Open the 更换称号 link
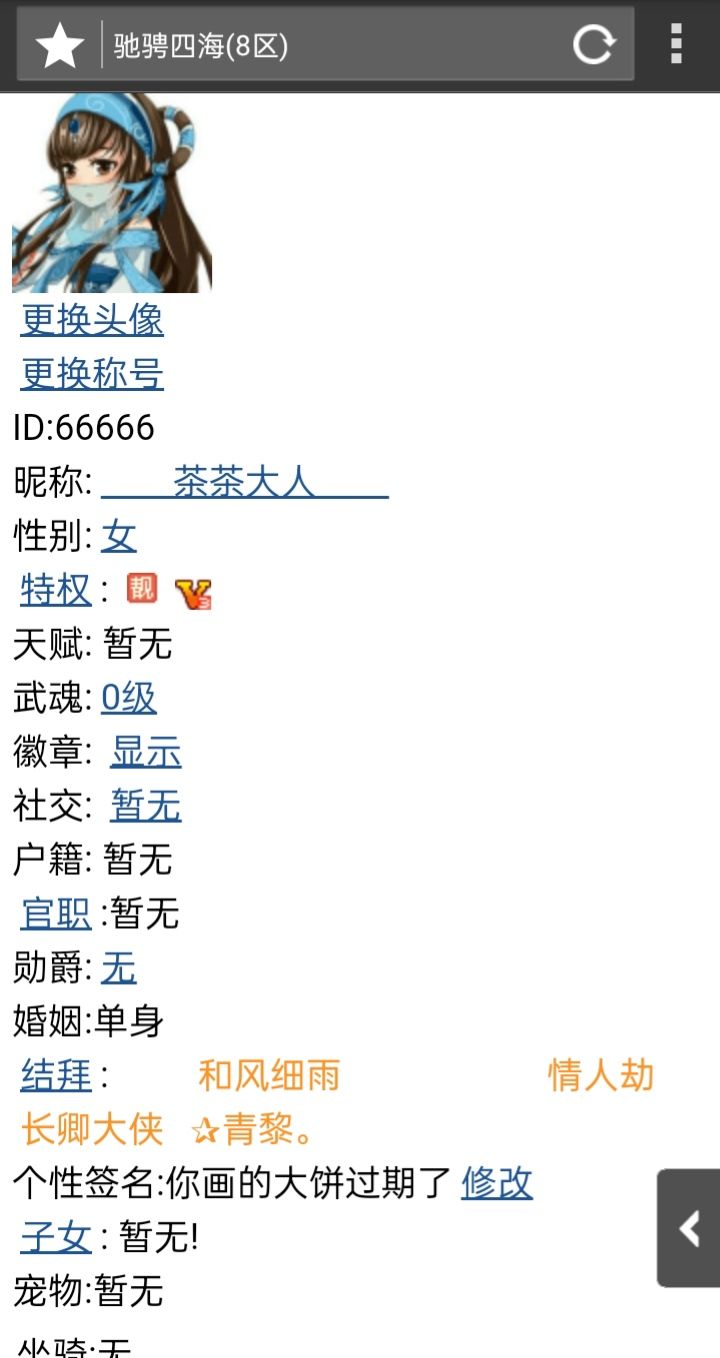This screenshot has height=1358, width=720. coord(92,374)
